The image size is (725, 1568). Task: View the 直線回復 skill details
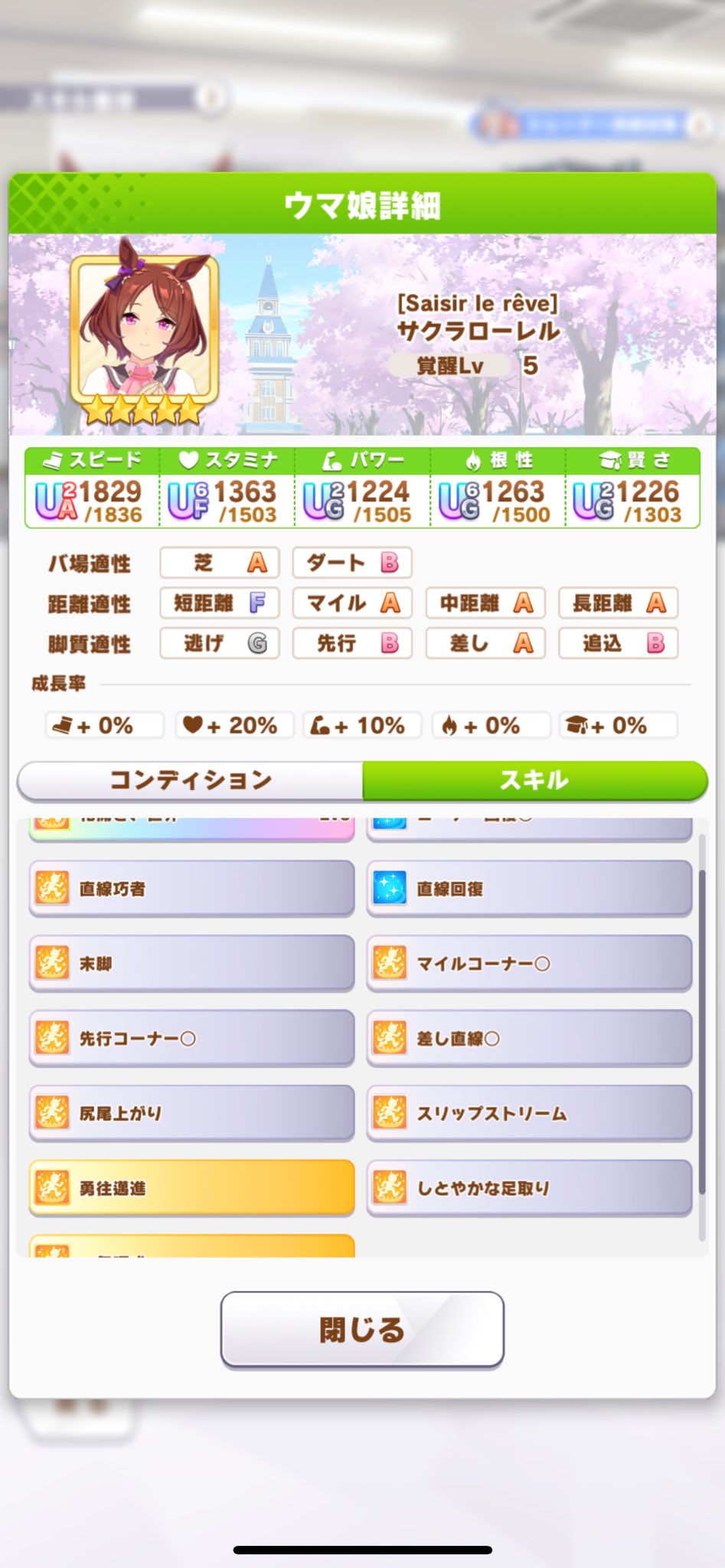click(x=529, y=888)
